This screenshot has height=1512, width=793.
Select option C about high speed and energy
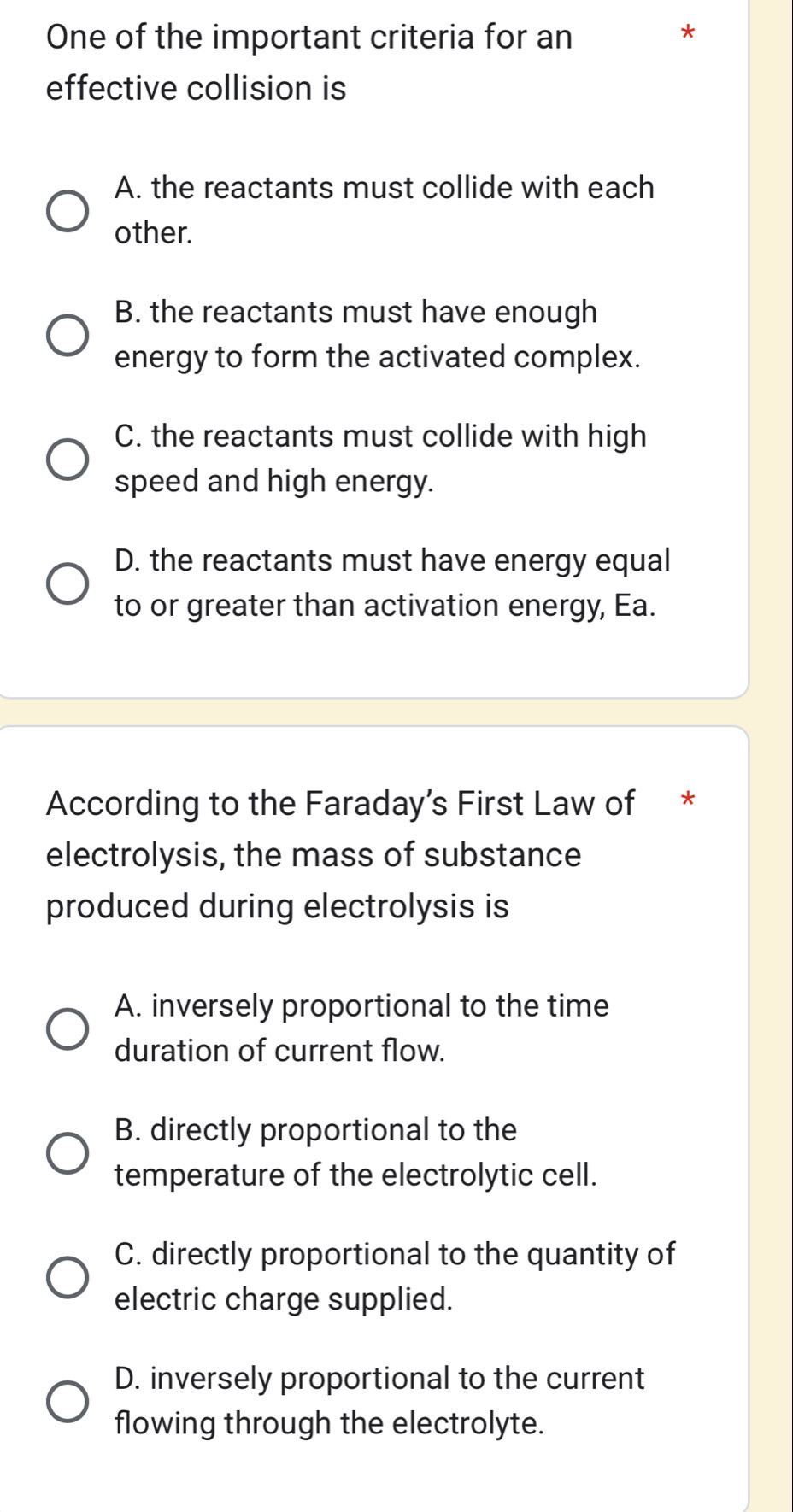point(66,458)
